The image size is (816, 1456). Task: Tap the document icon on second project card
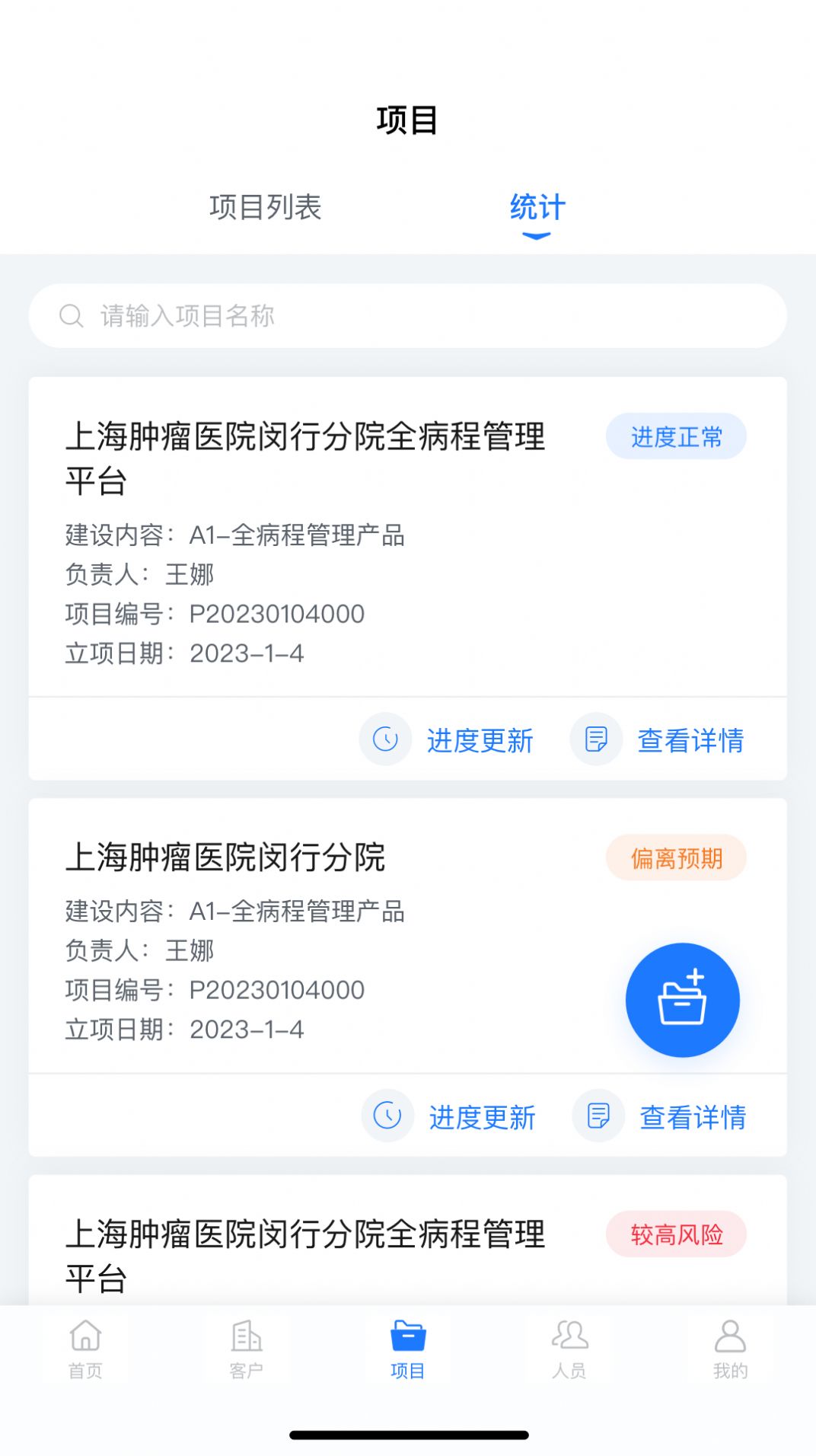point(598,1116)
